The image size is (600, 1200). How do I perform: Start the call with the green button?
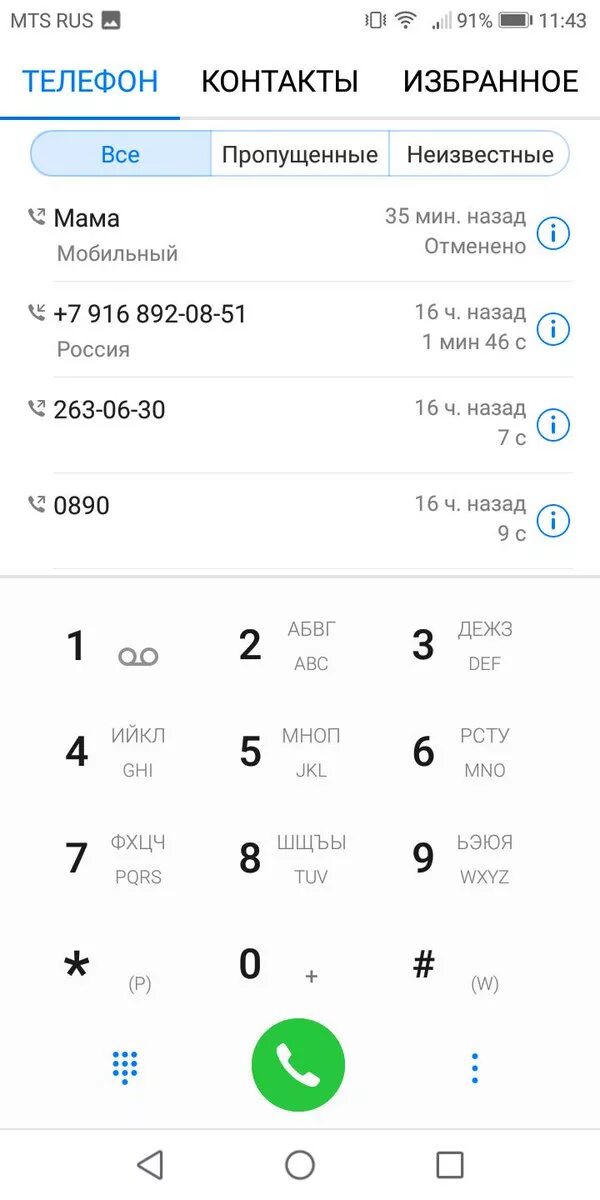[298, 1065]
